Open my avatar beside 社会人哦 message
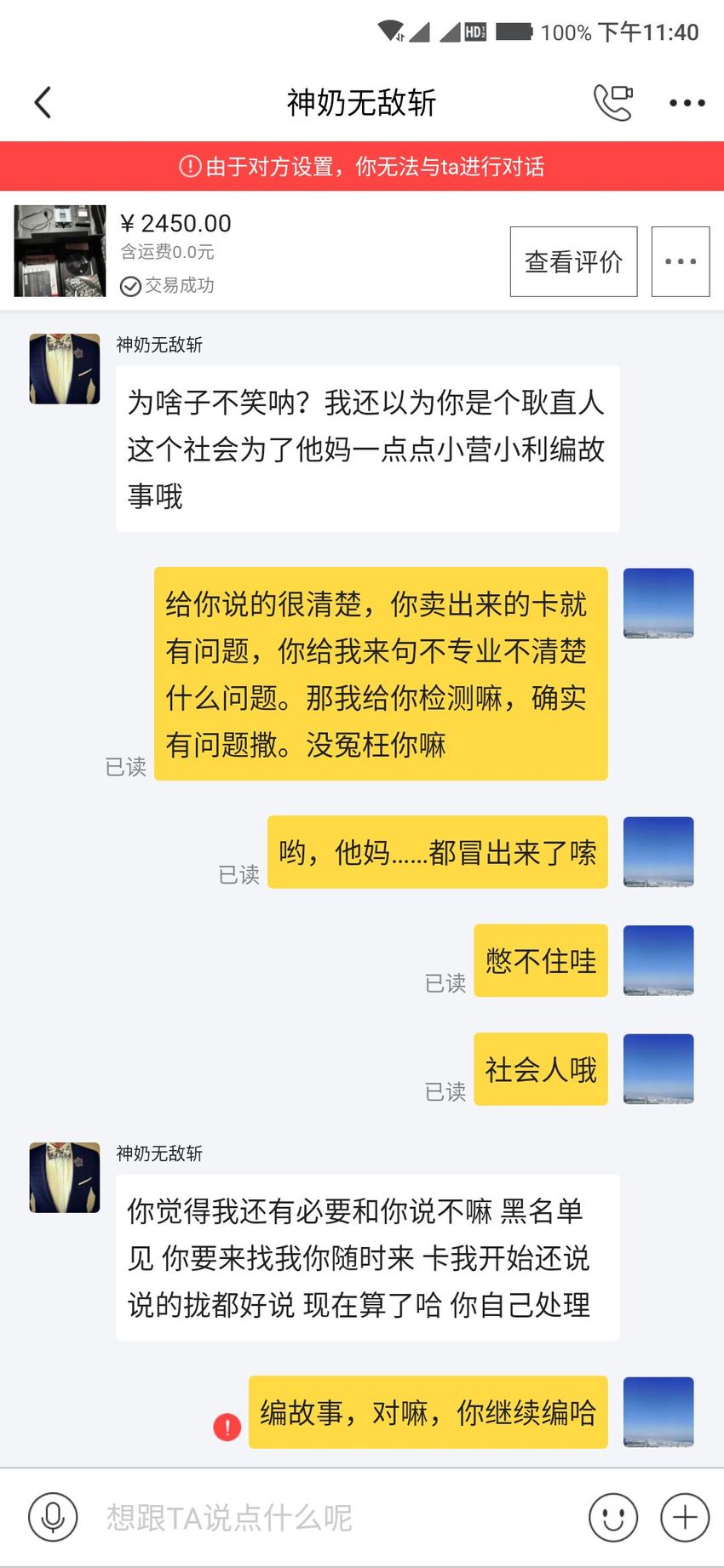 [658, 1069]
